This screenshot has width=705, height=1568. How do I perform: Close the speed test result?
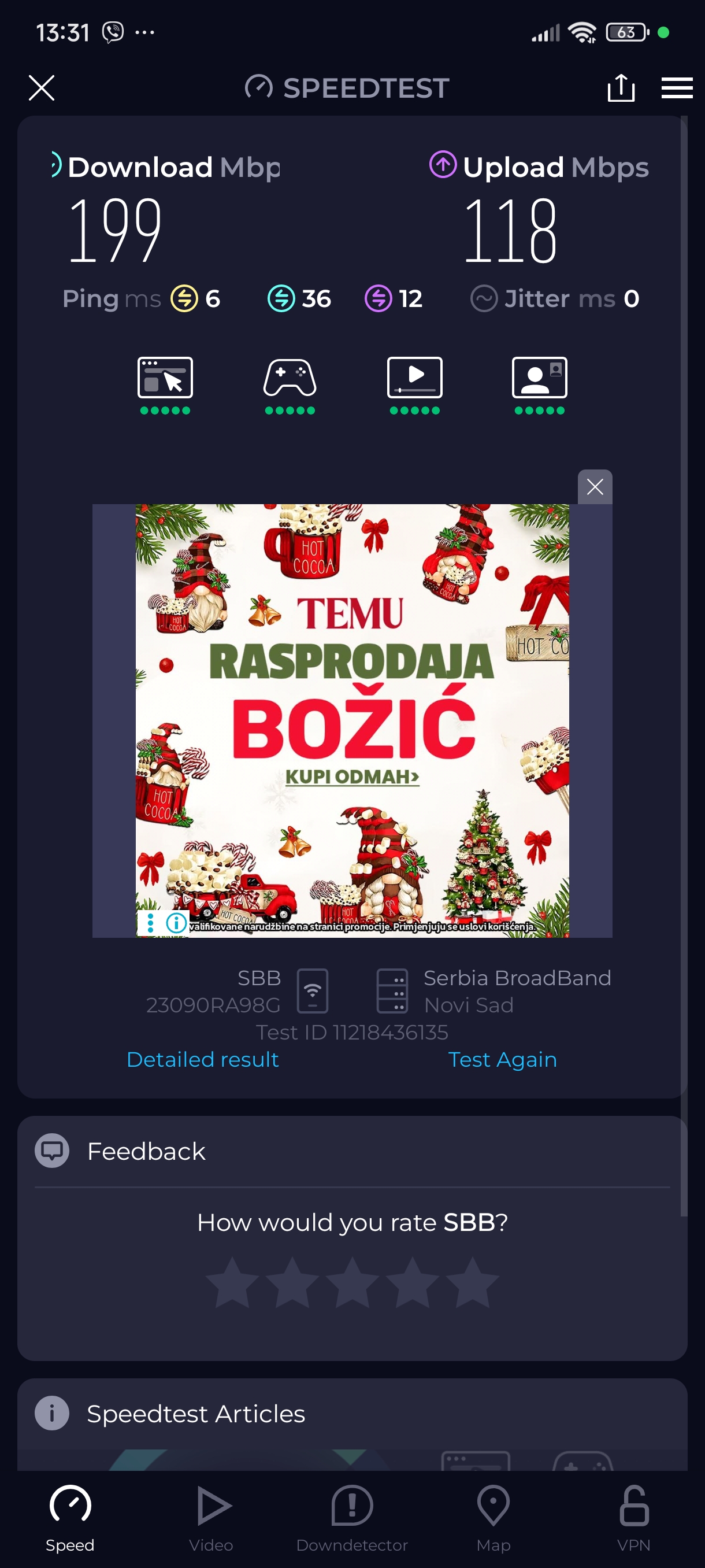coord(42,88)
